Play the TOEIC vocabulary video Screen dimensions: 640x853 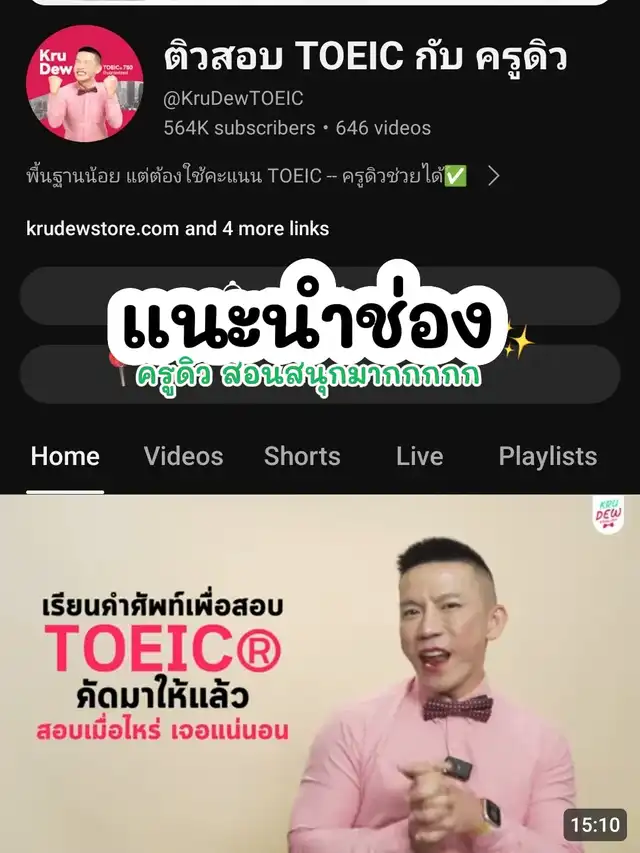(x=320, y=673)
